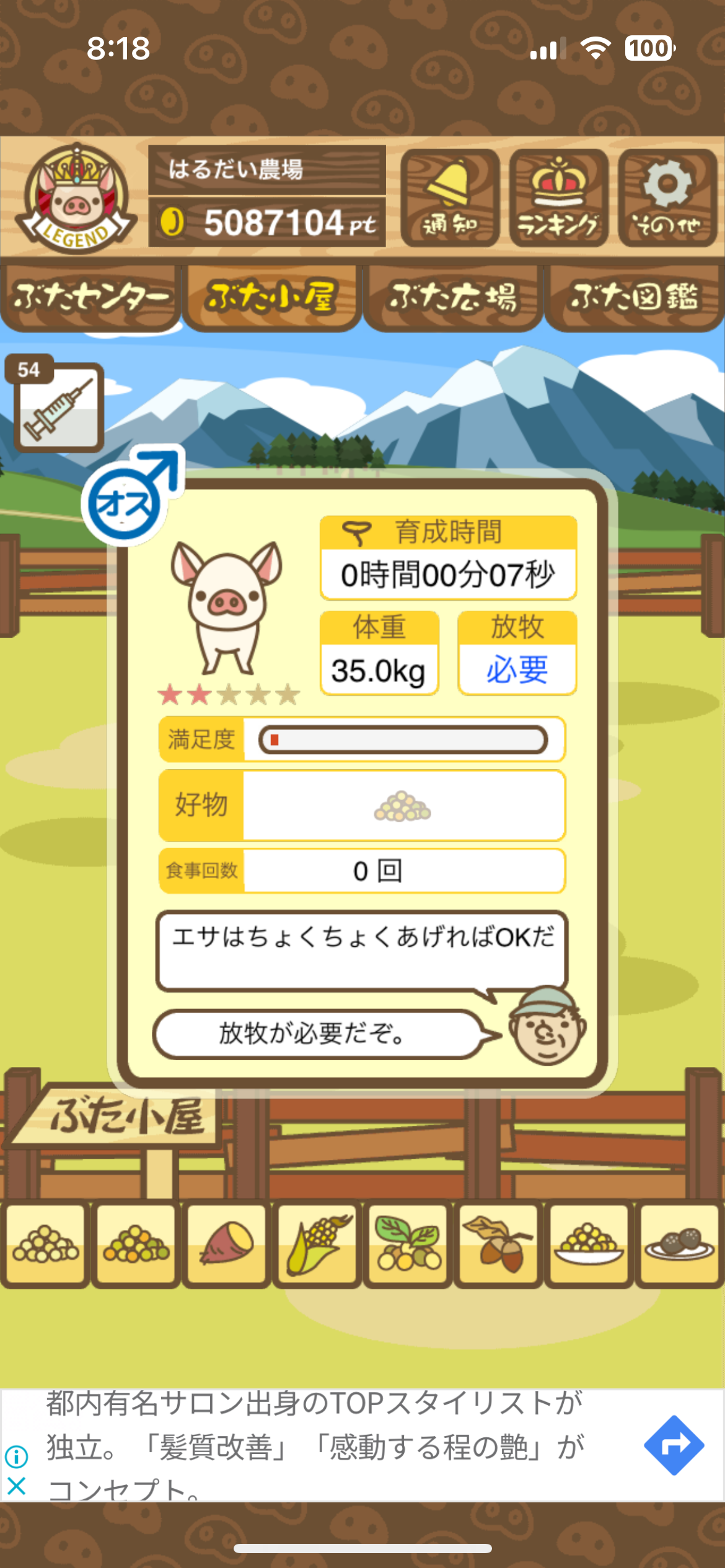This screenshot has width=725, height=1568.
Task: Feed the pig the pale bean feed
Action: pos(45,1244)
